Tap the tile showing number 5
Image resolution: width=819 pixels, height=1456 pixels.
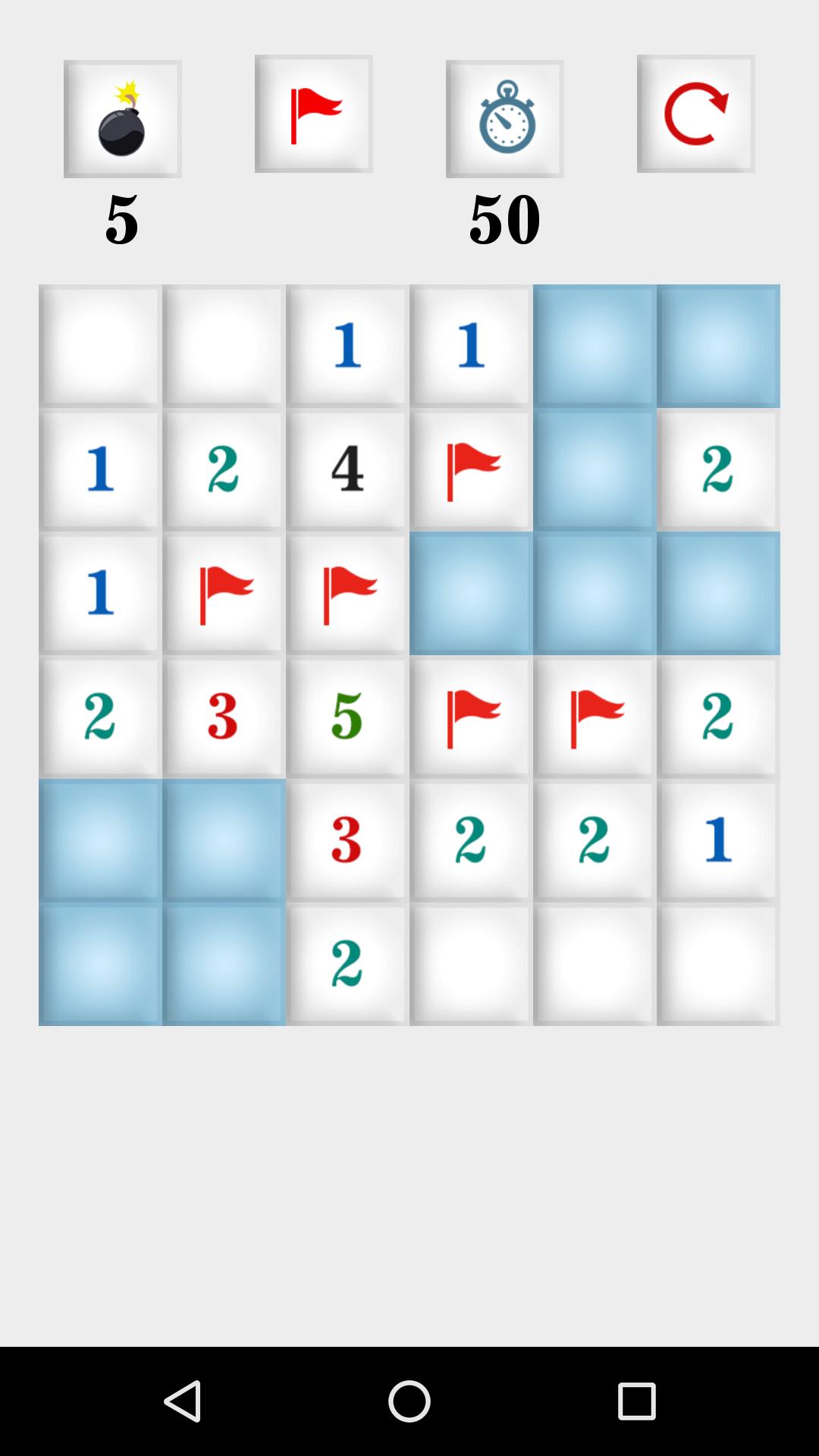[x=347, y=717]
